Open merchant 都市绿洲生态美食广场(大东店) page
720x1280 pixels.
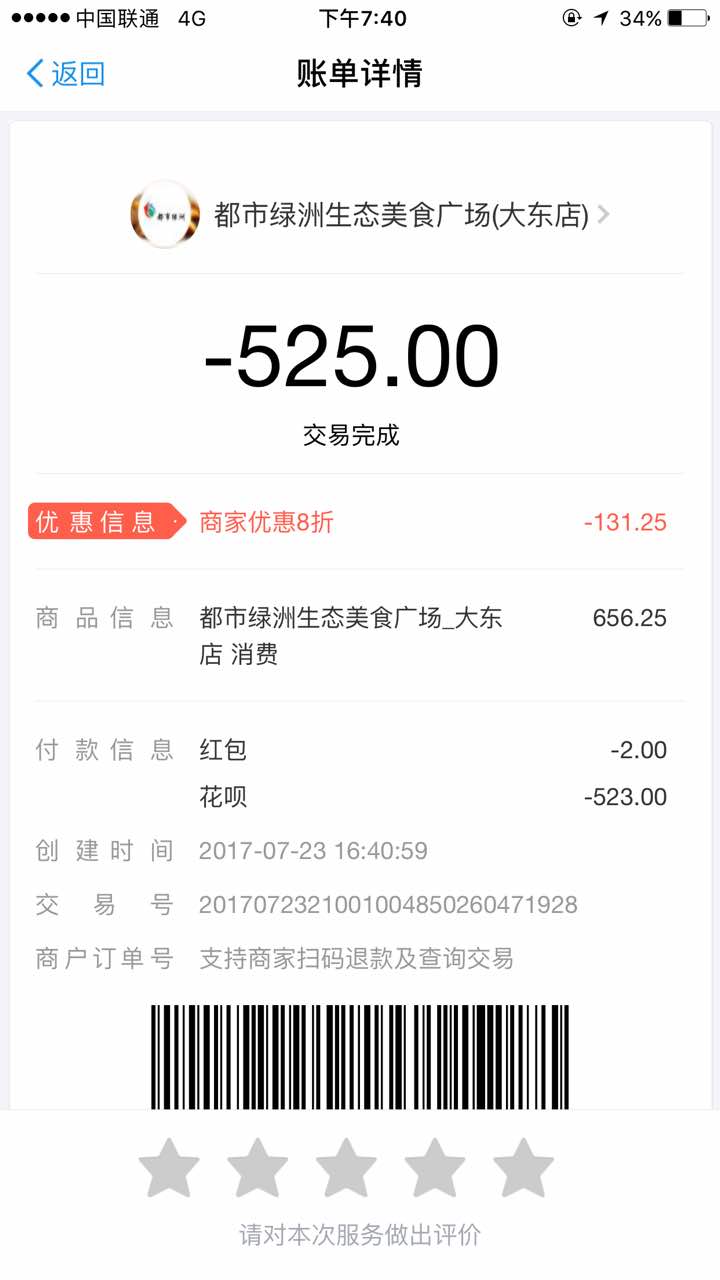[370, 214]
